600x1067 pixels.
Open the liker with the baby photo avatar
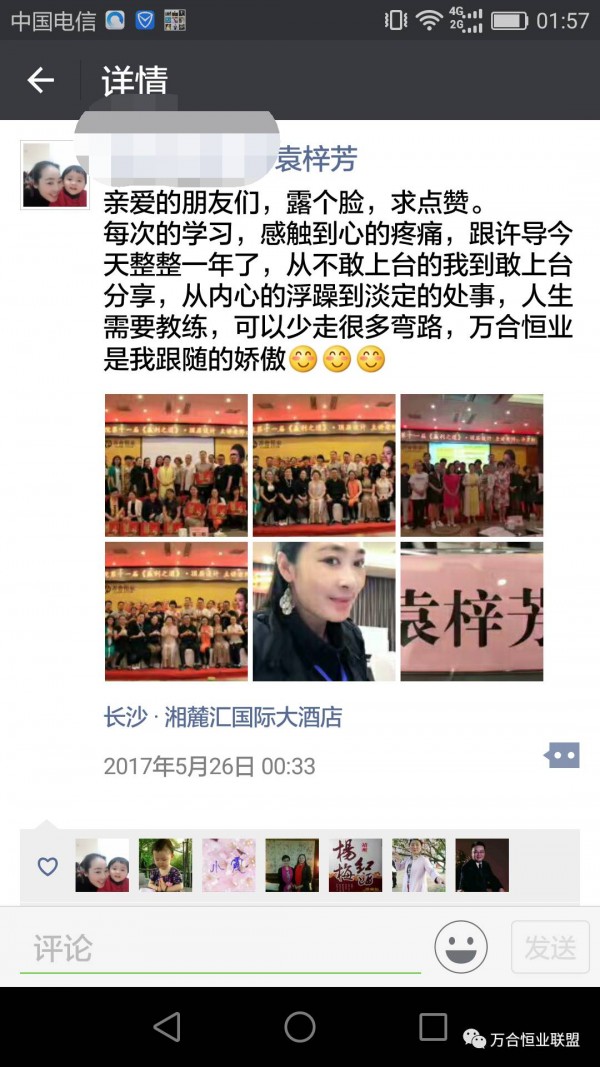pos(165,865)
